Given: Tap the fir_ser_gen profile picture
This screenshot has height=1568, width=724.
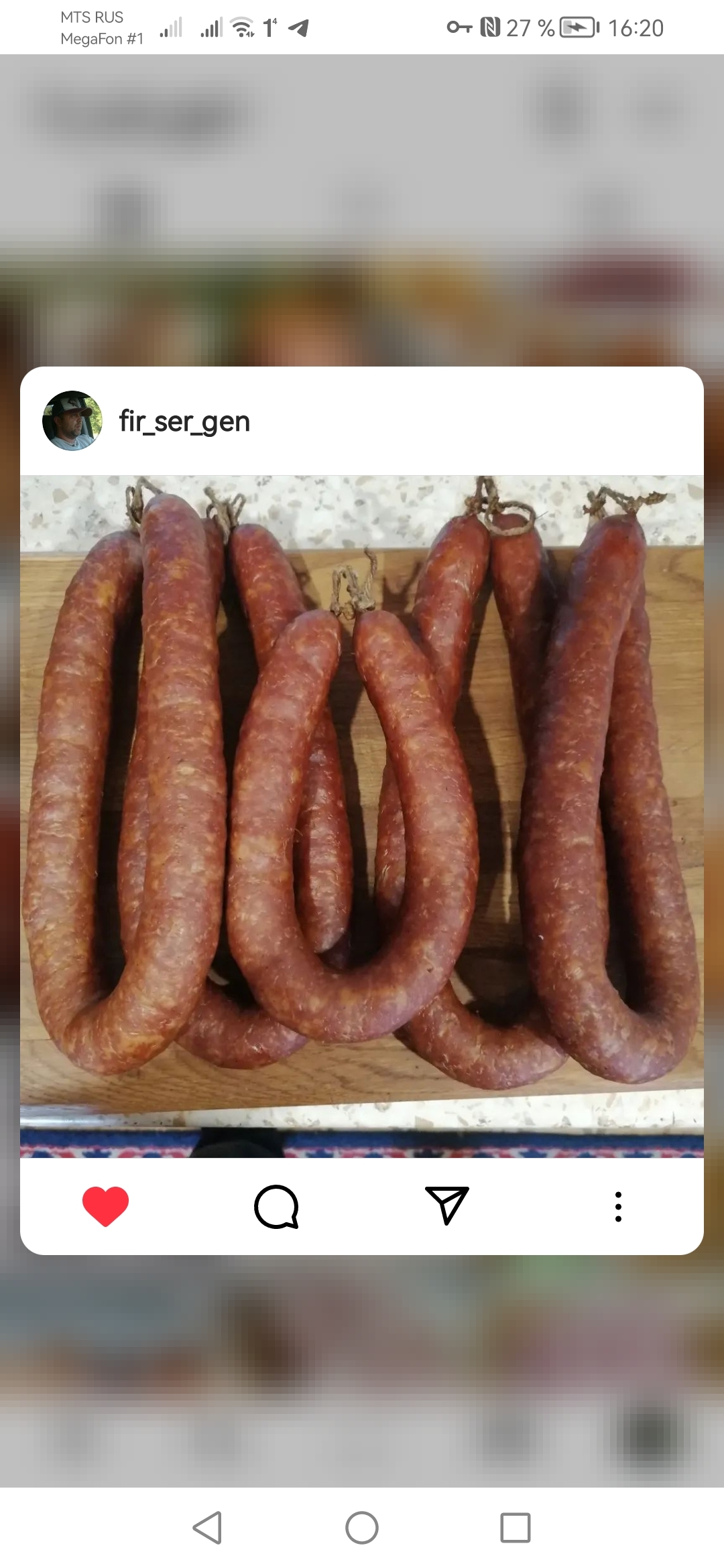Looking at the screenshot, I should [x=72, y=421].
